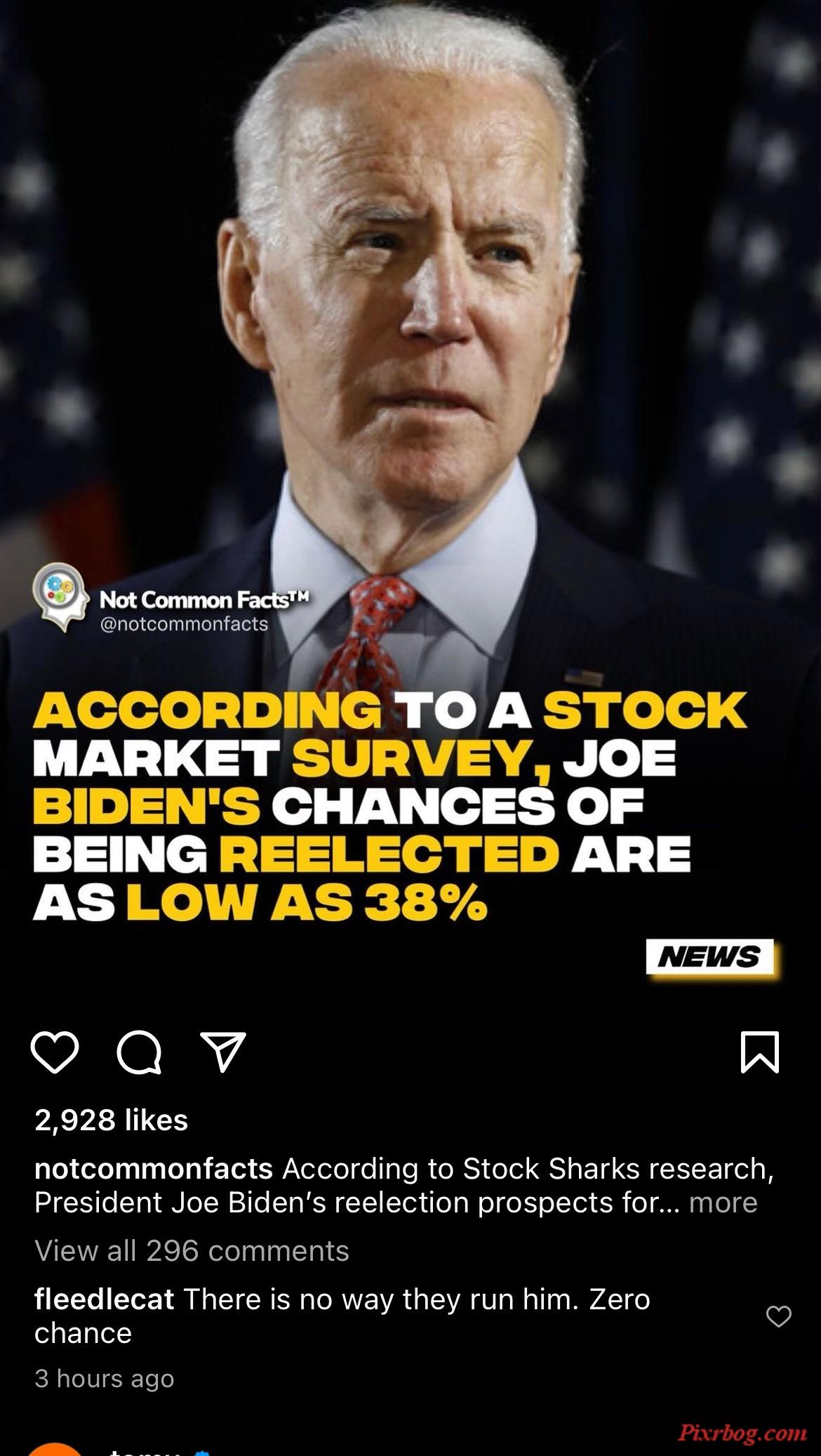The width and height of the screenshot is (821, 1456).
Task: See who liked: 2,928 likes
Action: click(111, 1120)
